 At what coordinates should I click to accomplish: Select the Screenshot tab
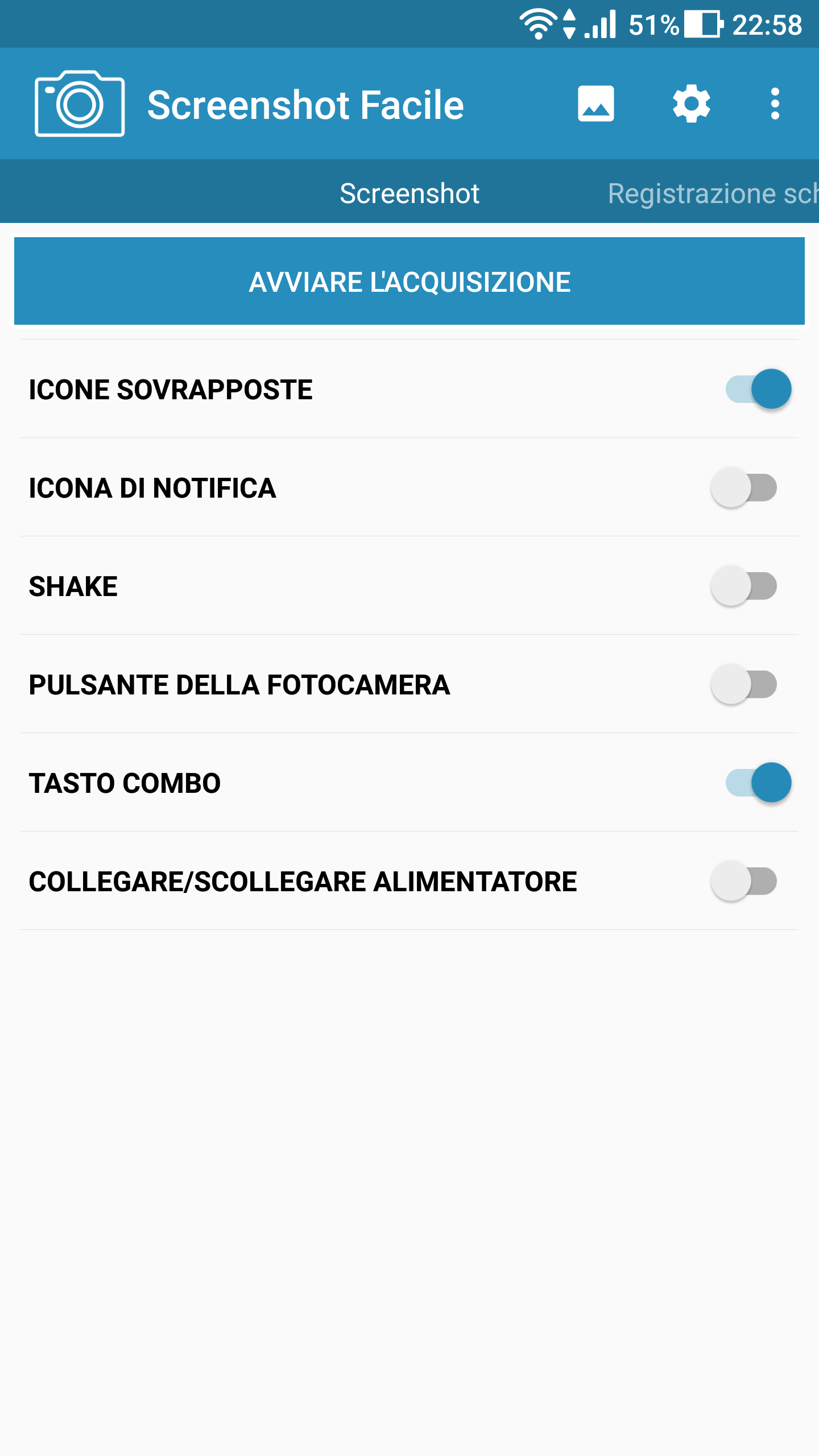[x=409, y=193]
